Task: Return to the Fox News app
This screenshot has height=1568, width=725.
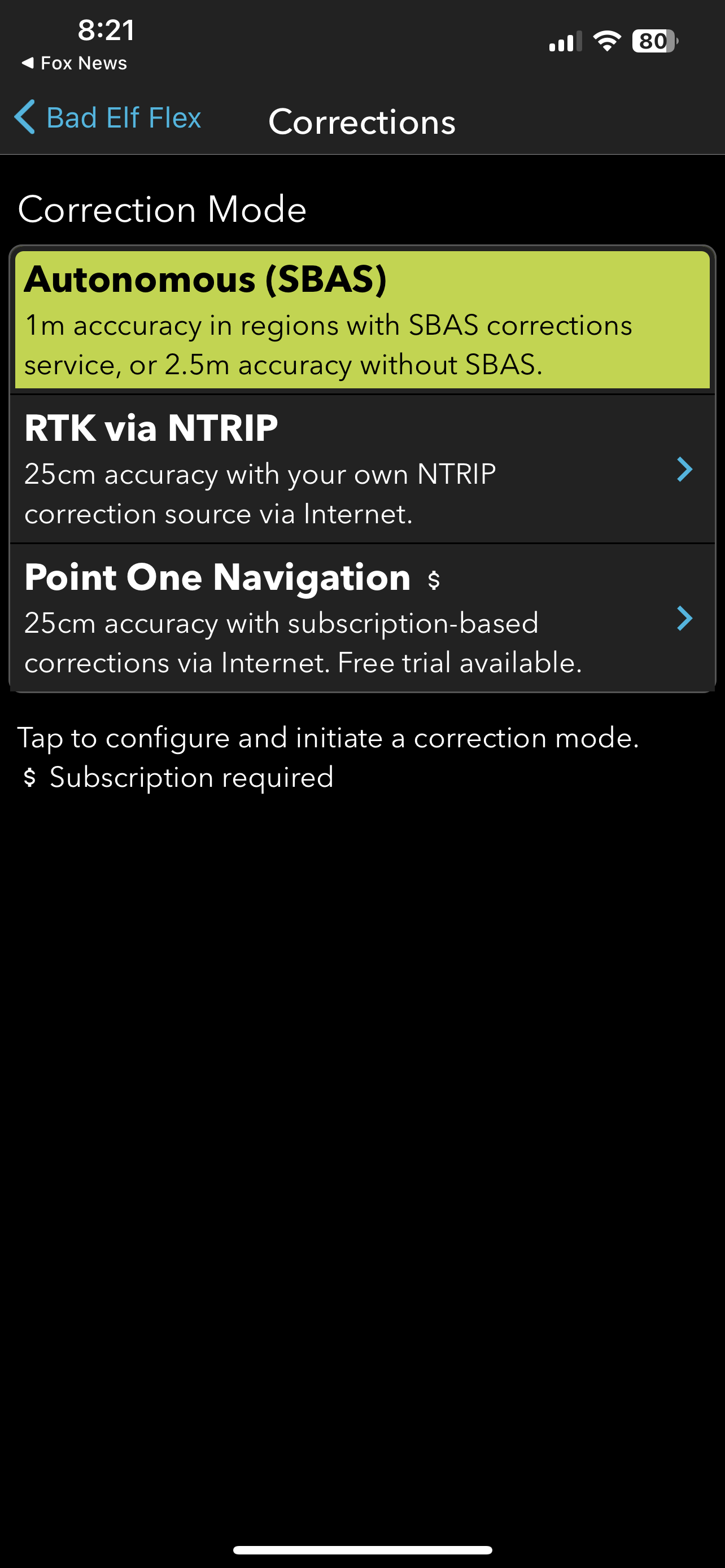Action: 75,63
